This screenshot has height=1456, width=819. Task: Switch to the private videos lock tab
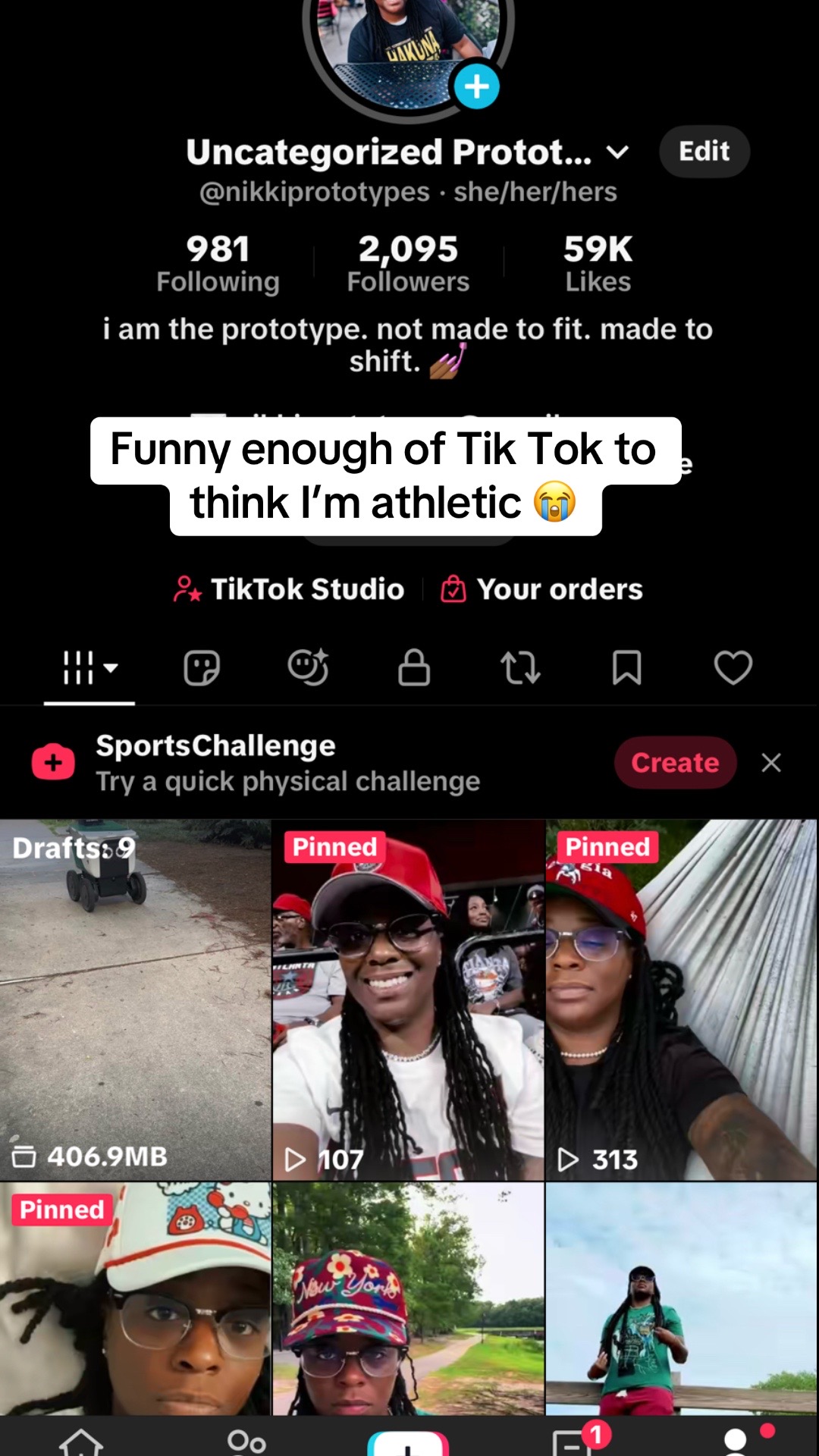click(414, 668)
